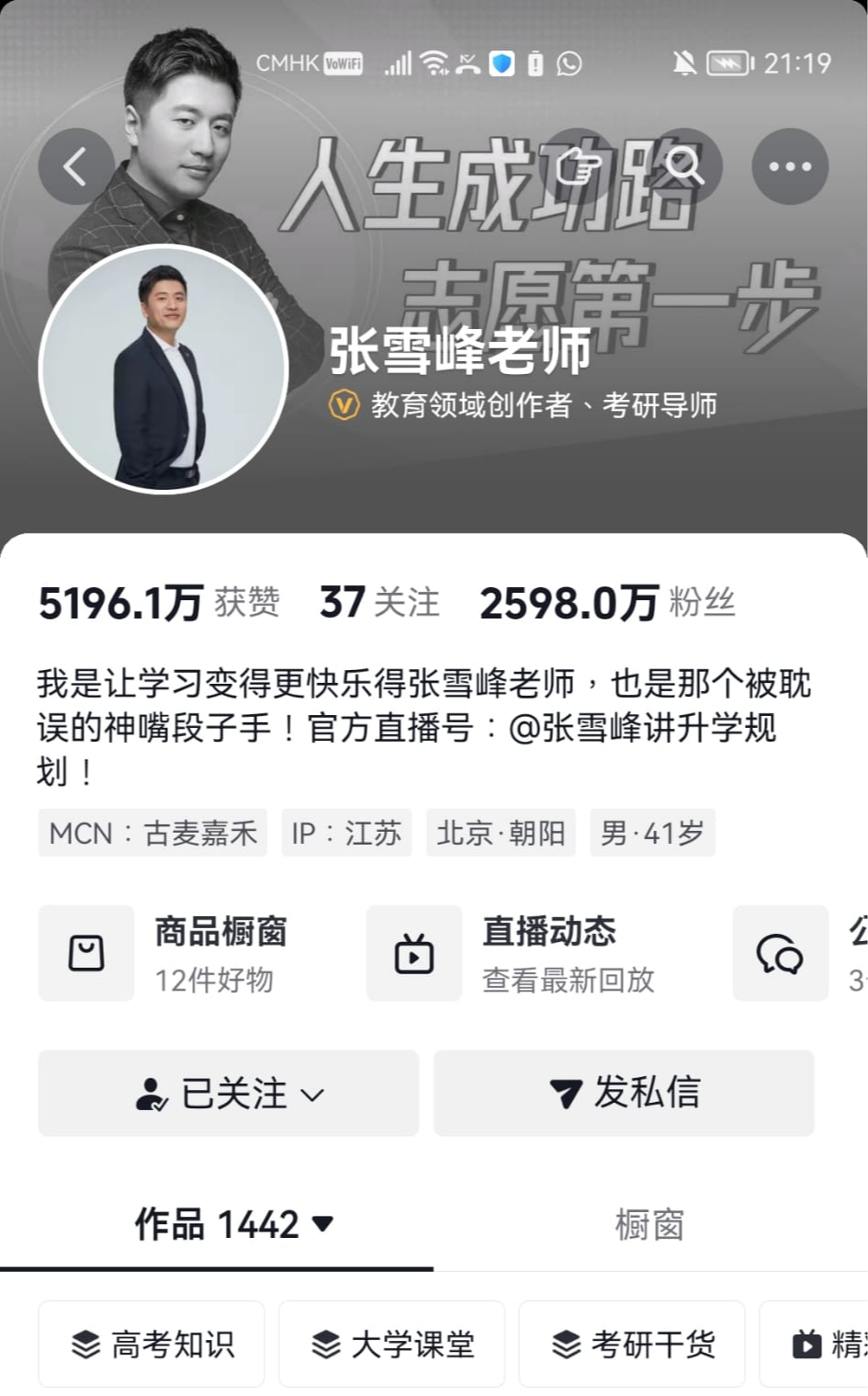Open the 高考知识 collection chip
The height and width of the screenshot is (1396, 868).
152,1345
